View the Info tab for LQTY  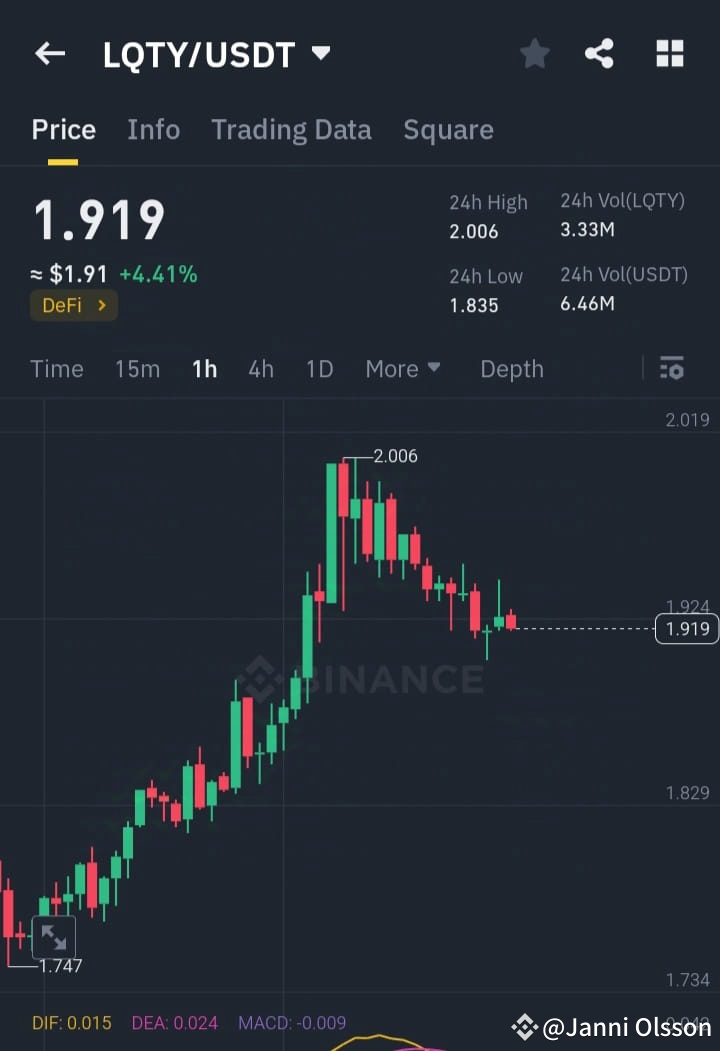tap(153, 129)
